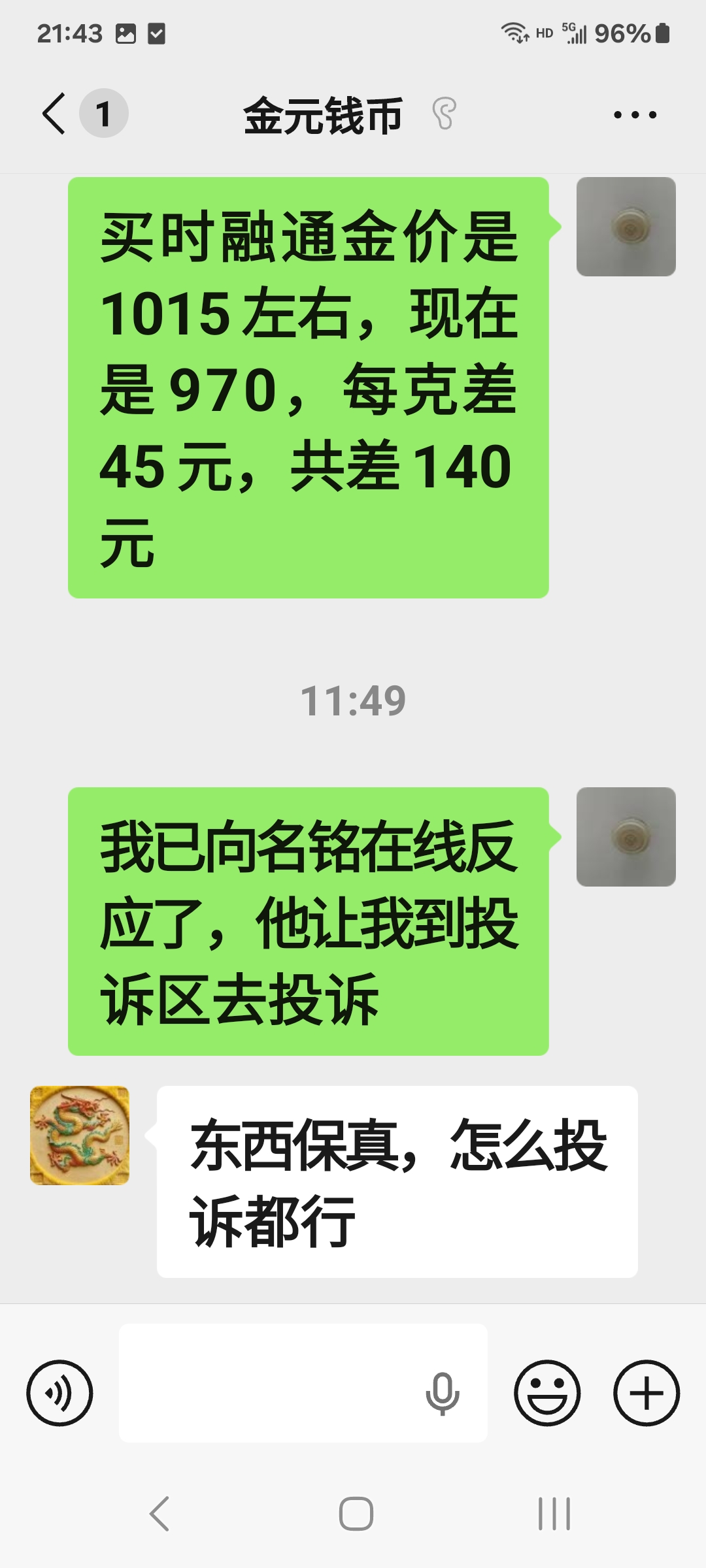Switch to voice message input

pos(59,1393)
